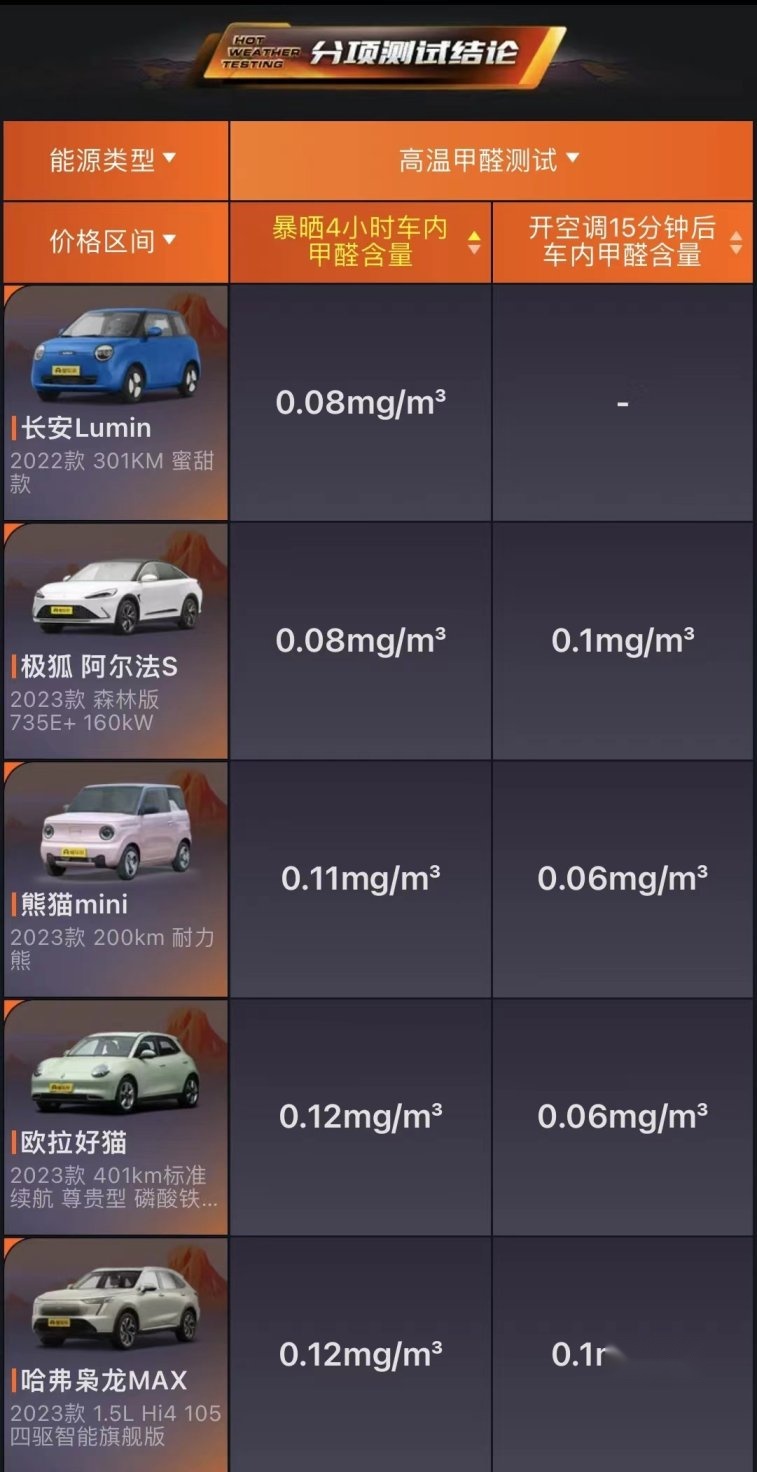Open the 长安Lumin car card
Image resolution: width=757 pixels, height=1472 pixels.
[x=116, y=402]
